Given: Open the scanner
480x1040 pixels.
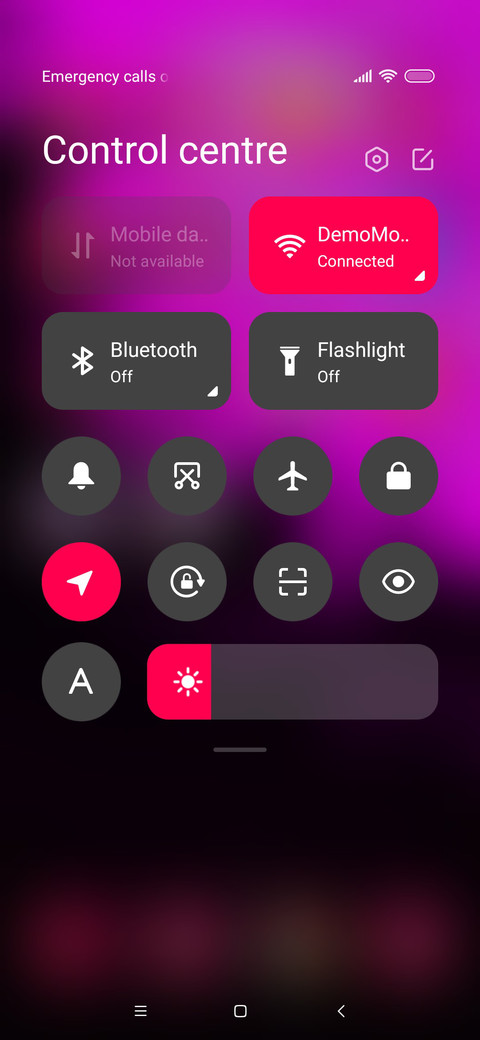Looking at the screenshot, I should 293,582.
